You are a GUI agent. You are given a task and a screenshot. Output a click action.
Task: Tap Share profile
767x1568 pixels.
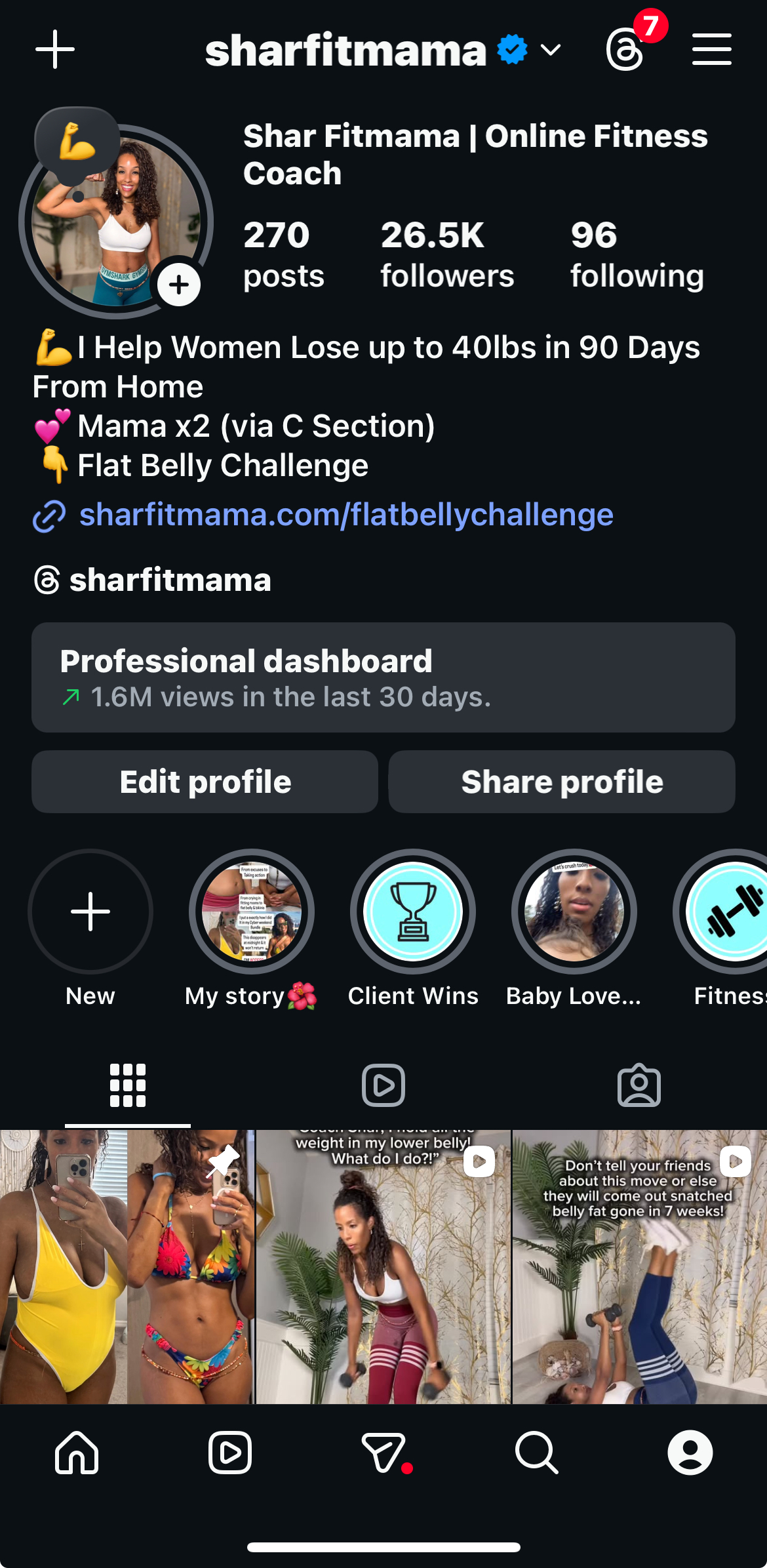pos(562,782)
